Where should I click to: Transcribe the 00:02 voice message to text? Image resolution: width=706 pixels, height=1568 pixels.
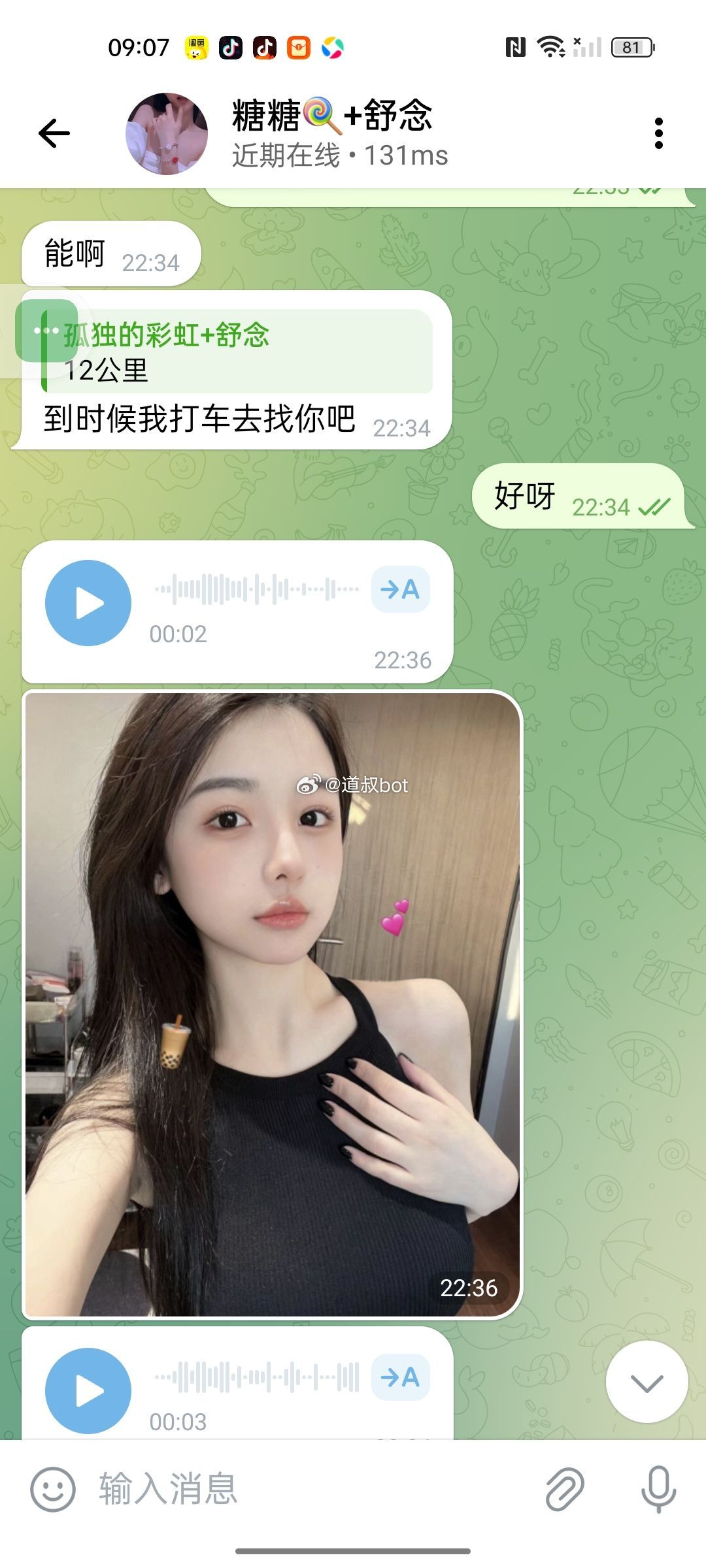[400, 589]
